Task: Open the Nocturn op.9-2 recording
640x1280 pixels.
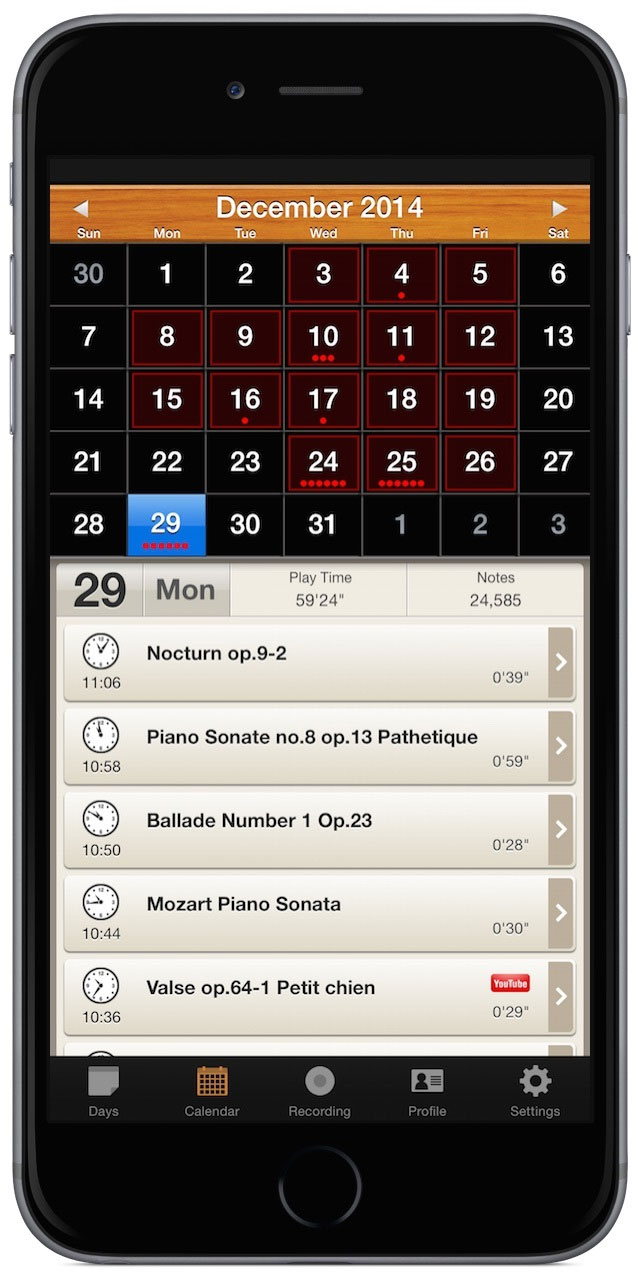Action: click(319, 662)
